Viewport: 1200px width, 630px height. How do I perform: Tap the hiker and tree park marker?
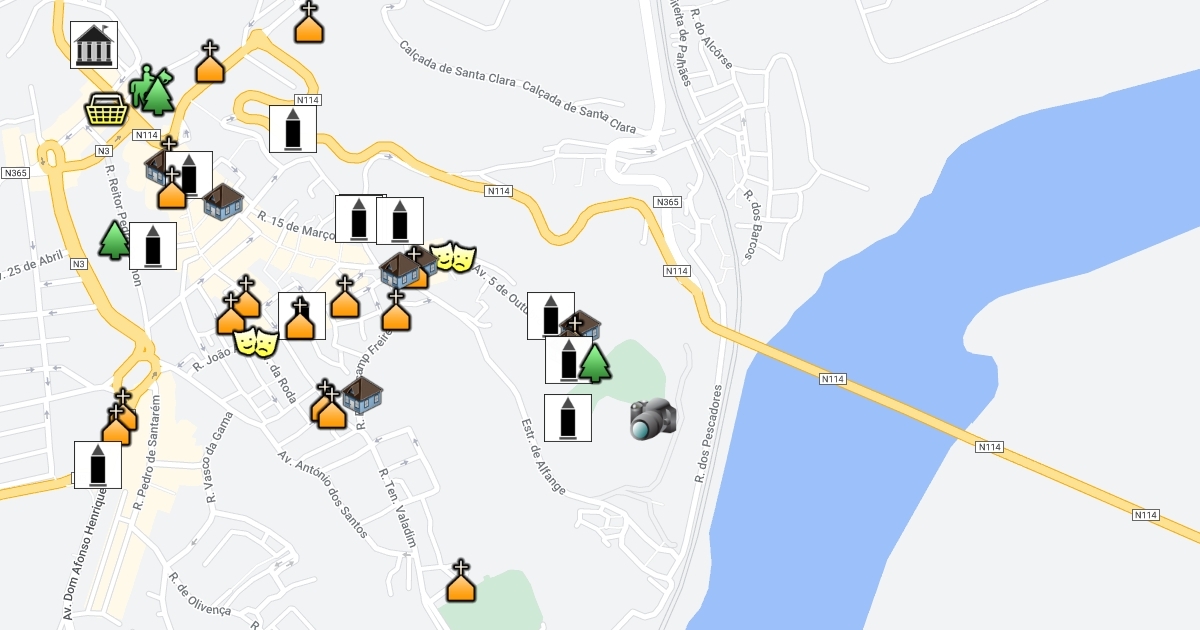[x=152, y=90]
